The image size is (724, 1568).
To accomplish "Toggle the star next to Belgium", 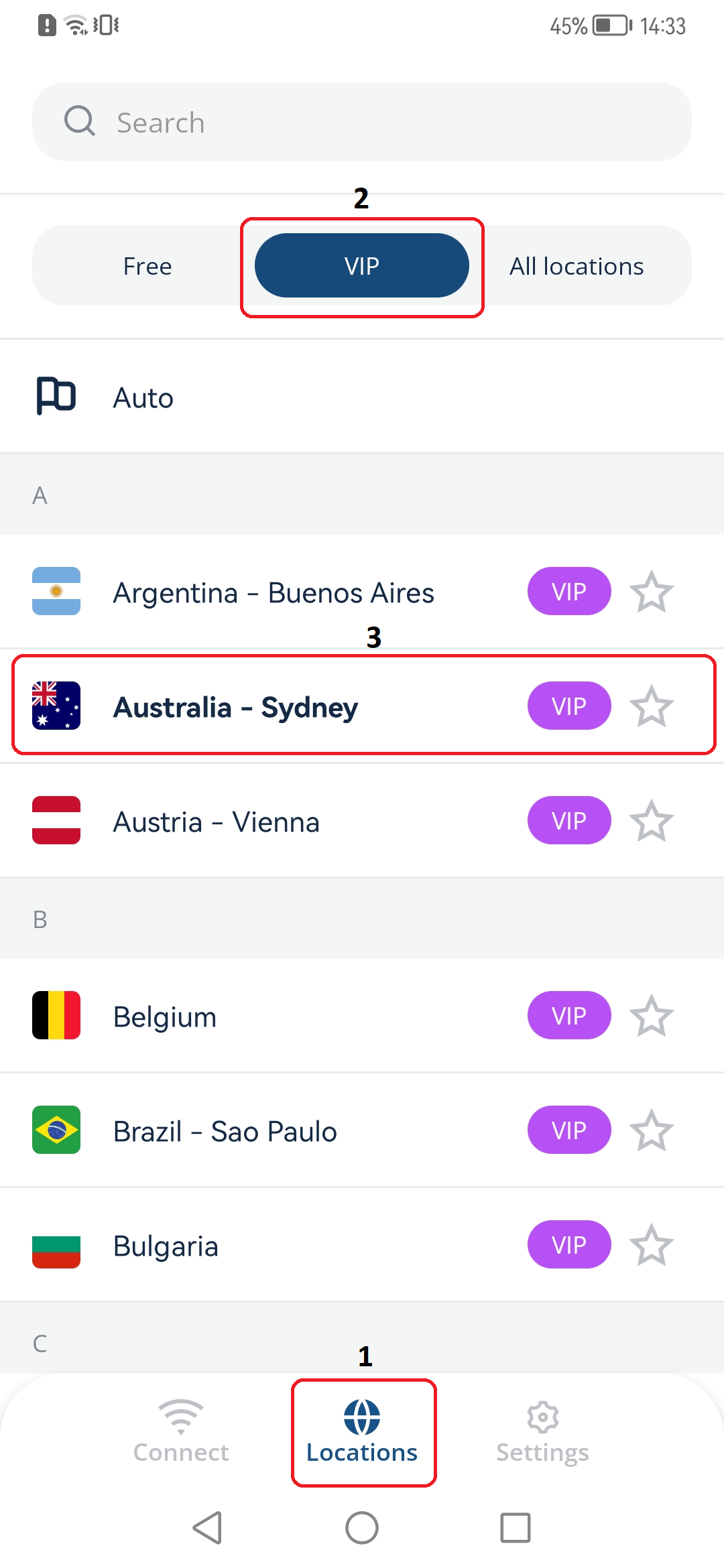I will pyautogui.click(x=652, y=1015).
